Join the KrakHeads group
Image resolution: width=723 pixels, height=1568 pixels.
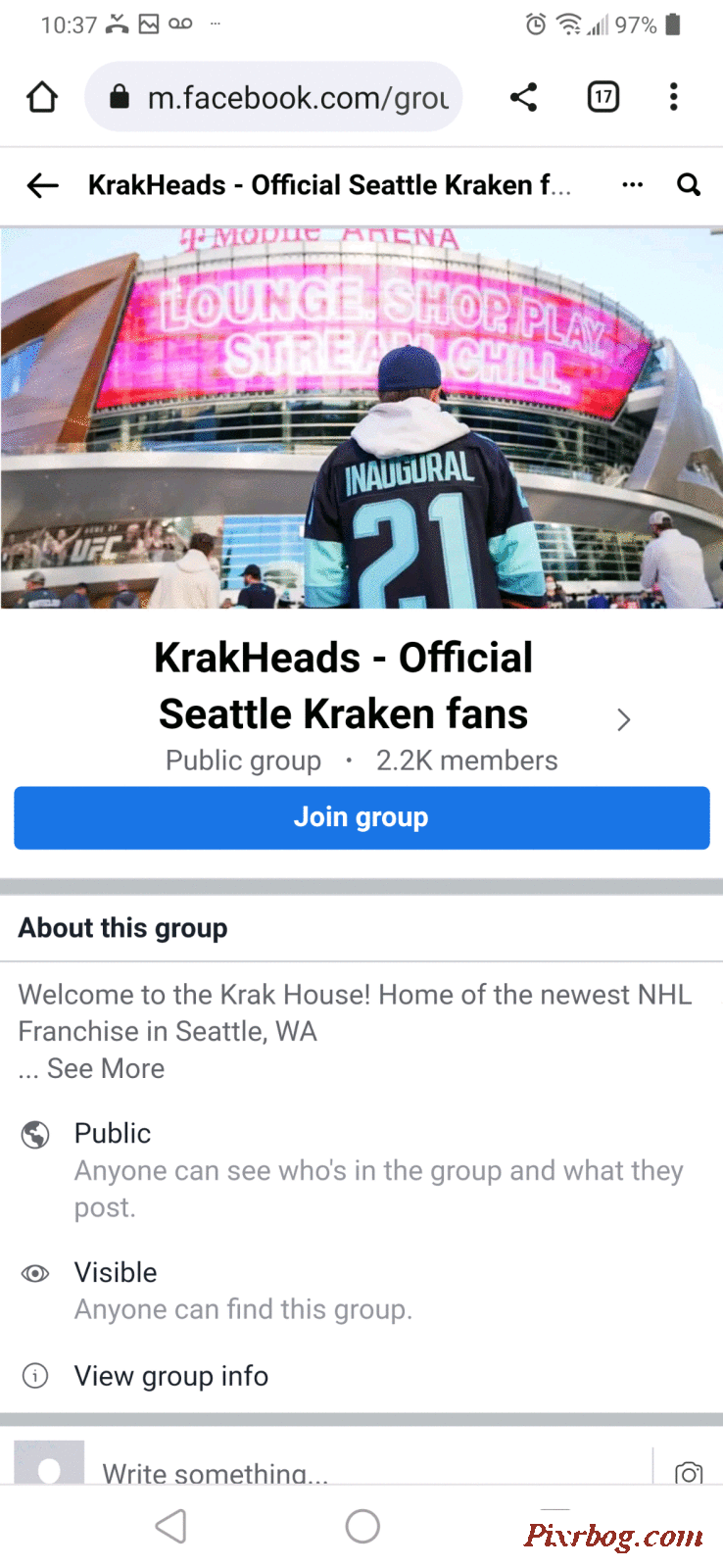point(361,817)
